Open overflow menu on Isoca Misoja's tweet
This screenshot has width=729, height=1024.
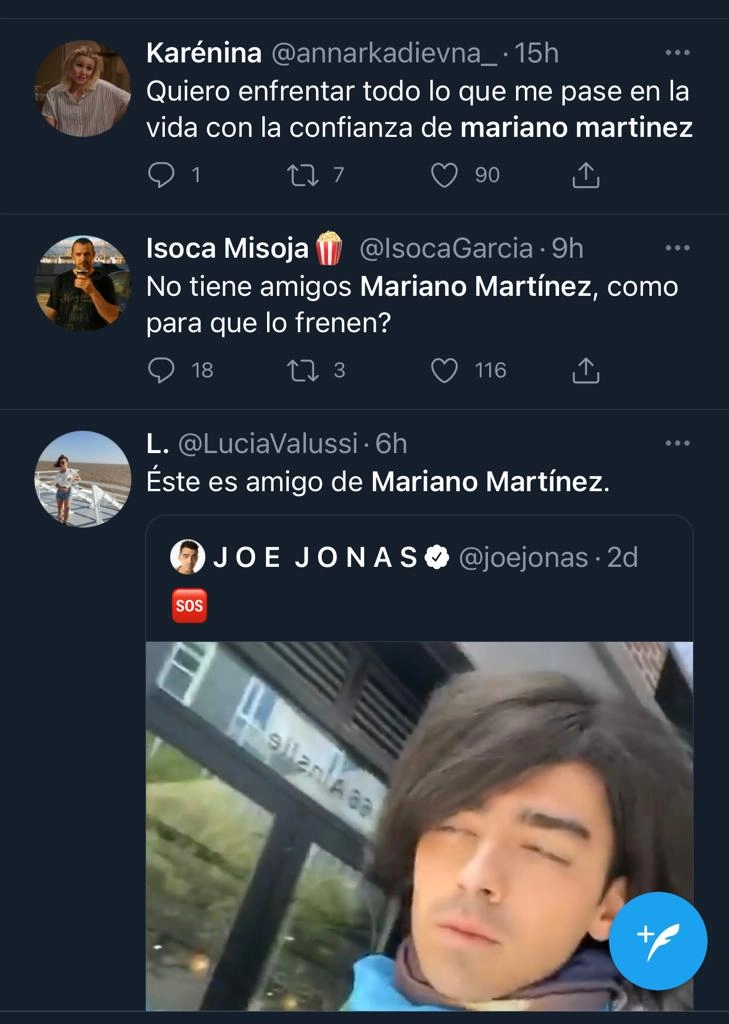677,247
